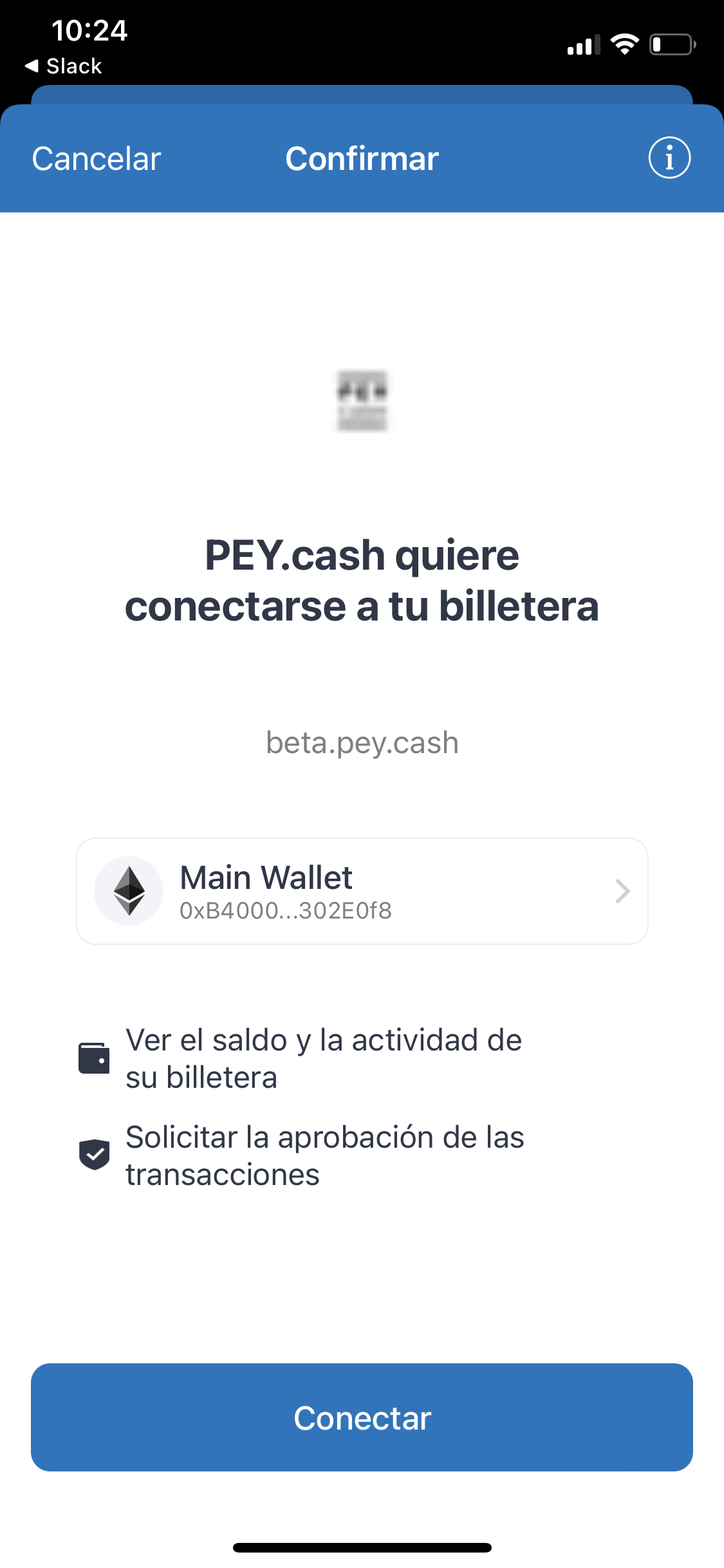Tap Conectar to connect the wallet
Screen dimensions: 724x1568
pos(362,1417)
